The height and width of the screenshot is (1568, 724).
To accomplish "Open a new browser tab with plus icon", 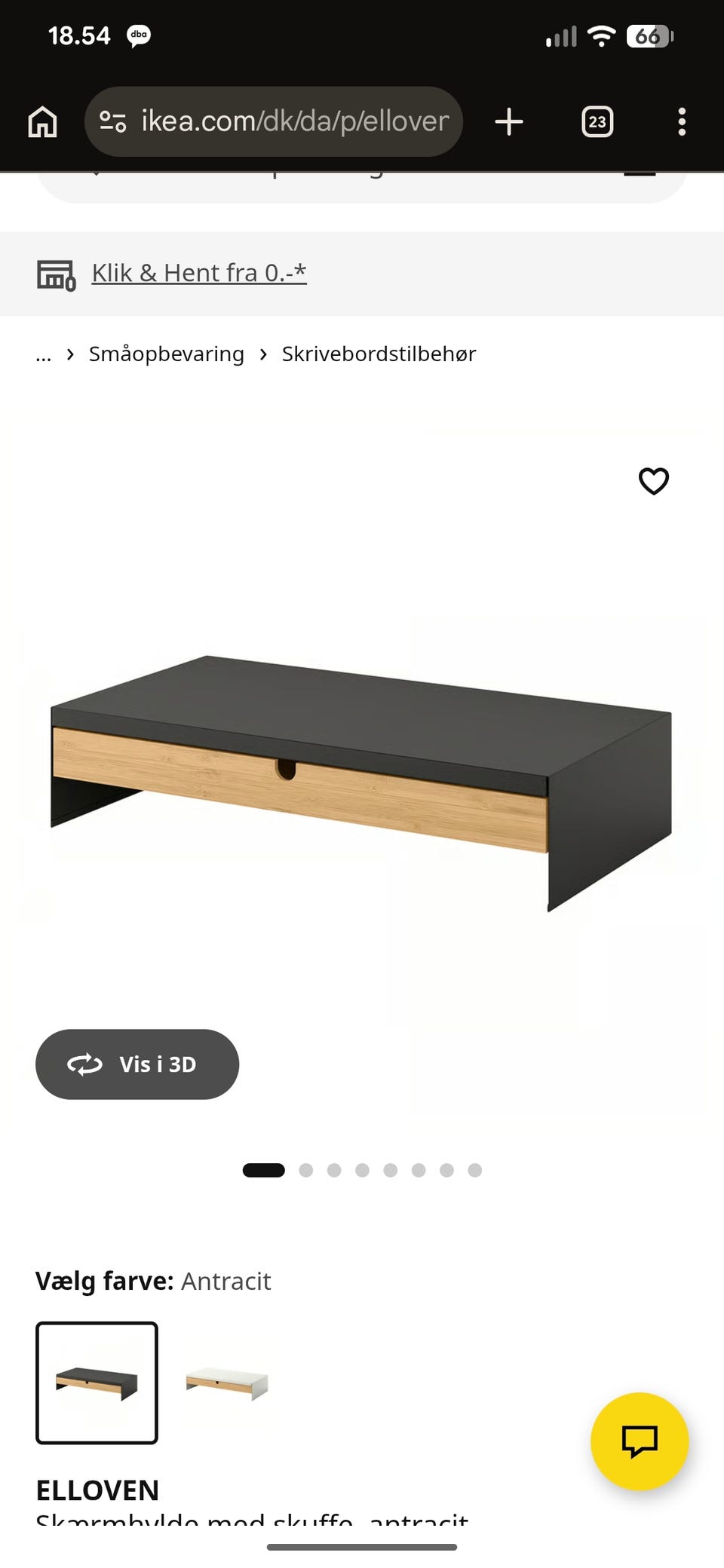I will (x=508, y=121).
